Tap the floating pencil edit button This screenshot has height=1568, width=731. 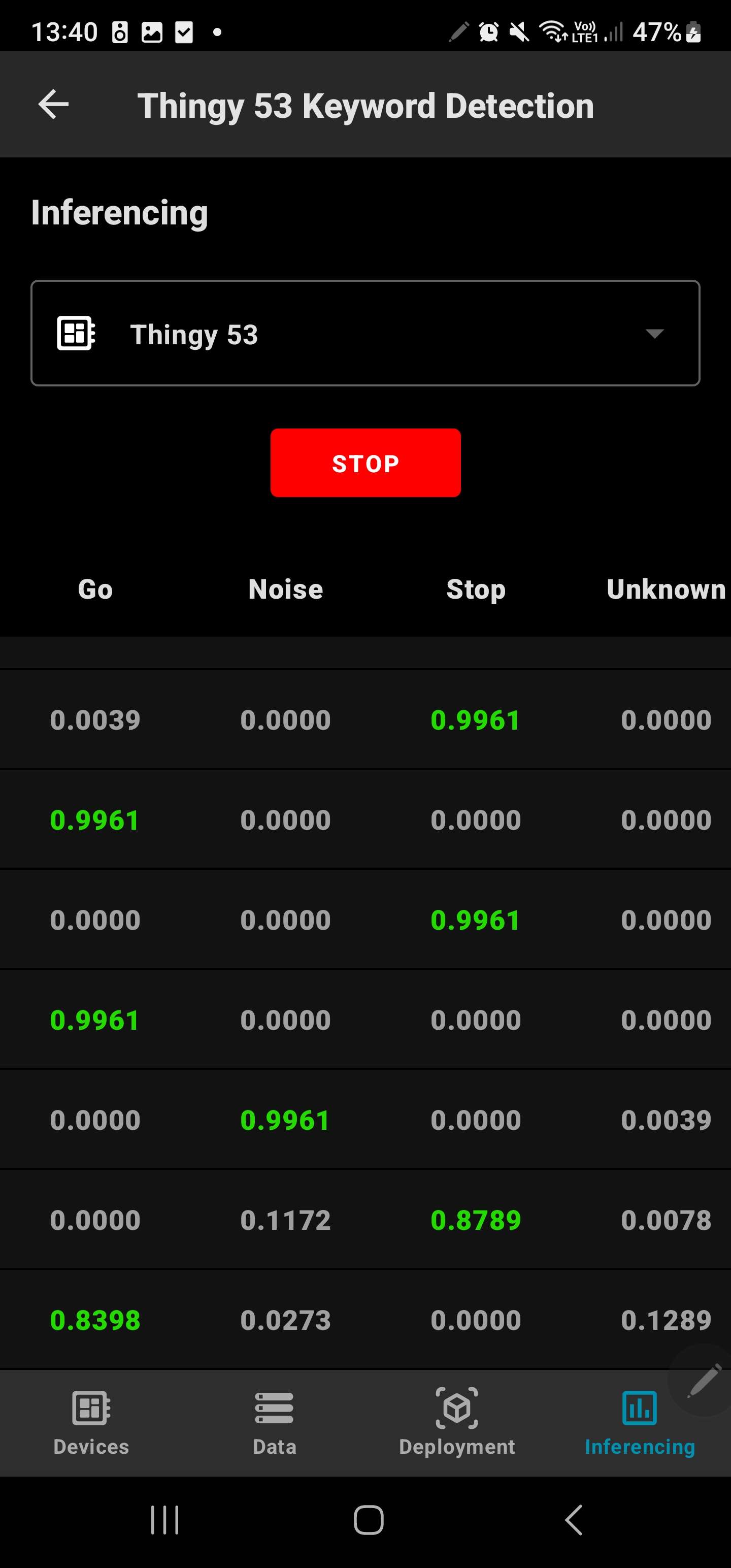pos(704,1381)
